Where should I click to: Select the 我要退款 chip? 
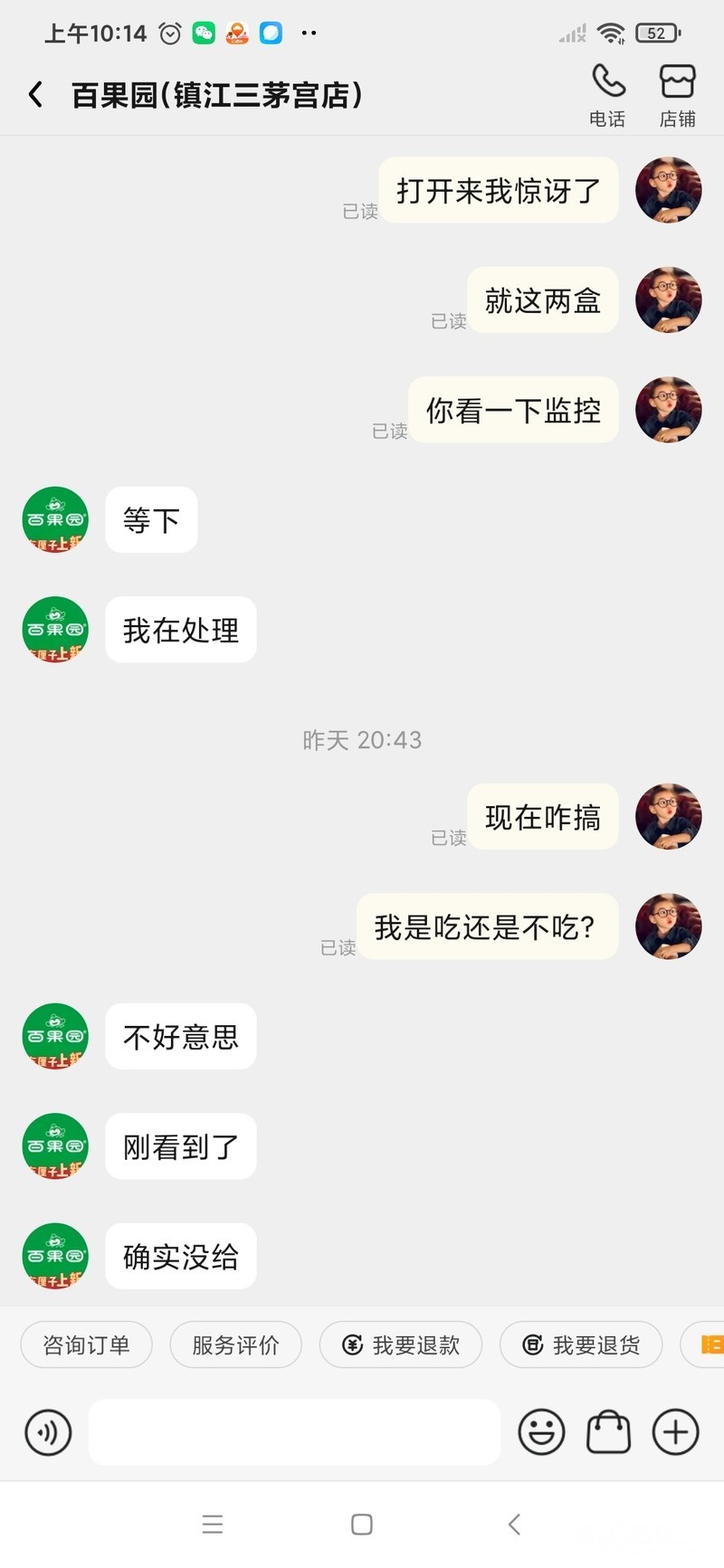coord(401,1345)
